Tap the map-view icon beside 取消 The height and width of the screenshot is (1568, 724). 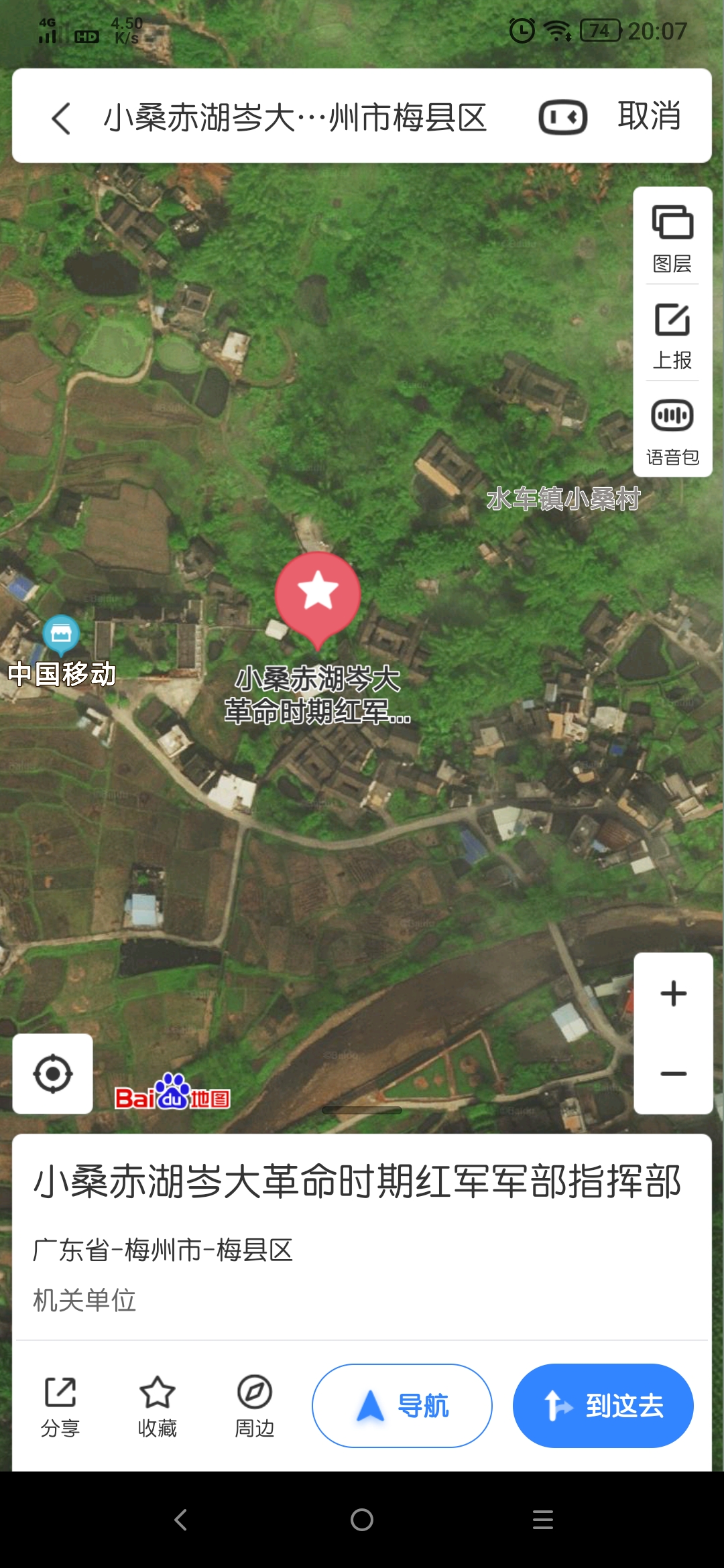click(562, 117)
